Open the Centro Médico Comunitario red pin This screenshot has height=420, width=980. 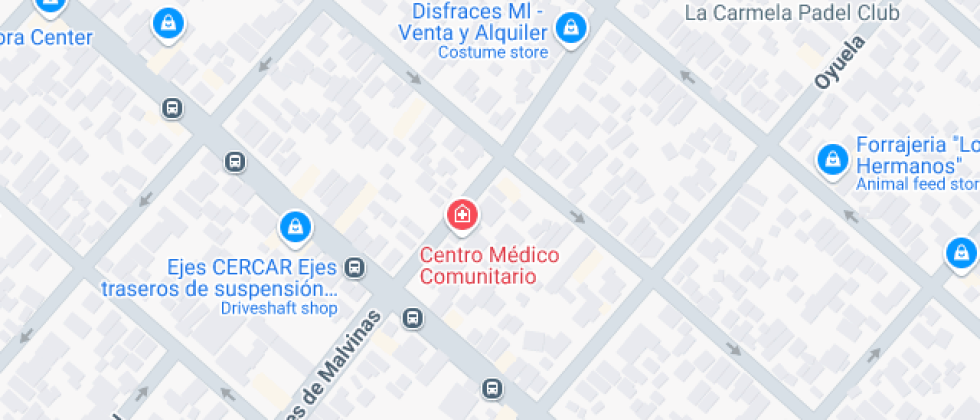[462, 216]
